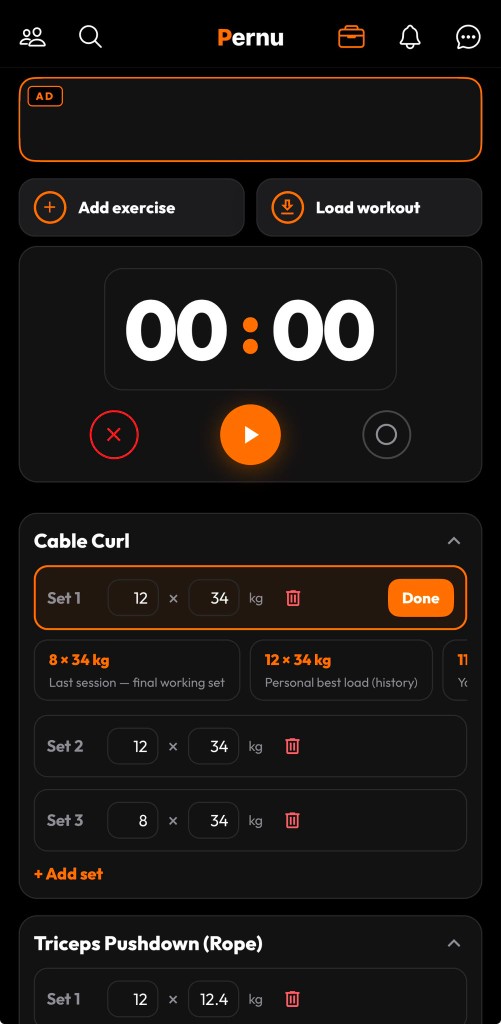The height and width of the screenshot is (1024, 501).
Task: Open the notifications bell
Action: coord(410,37)
